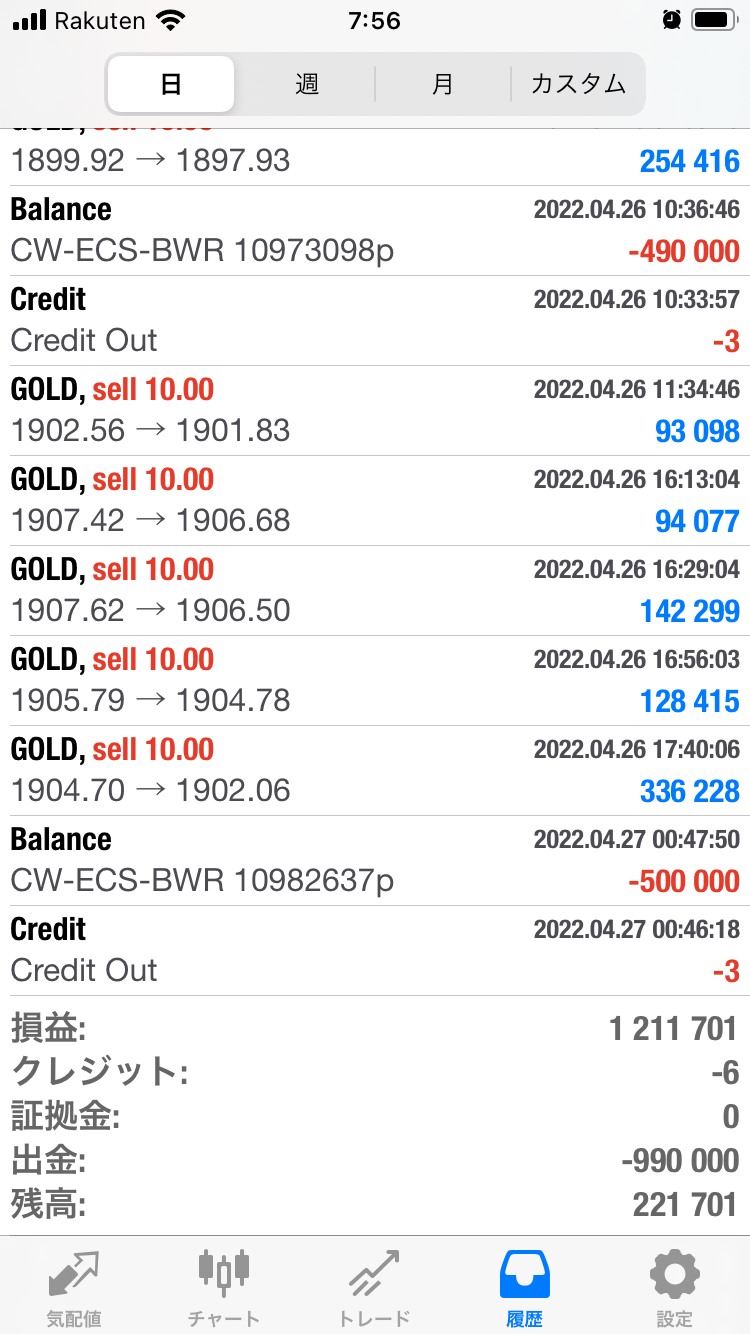Open the トレード trade tab
The width and height of the screenshot is (750, 1334).
point(374,1285)
